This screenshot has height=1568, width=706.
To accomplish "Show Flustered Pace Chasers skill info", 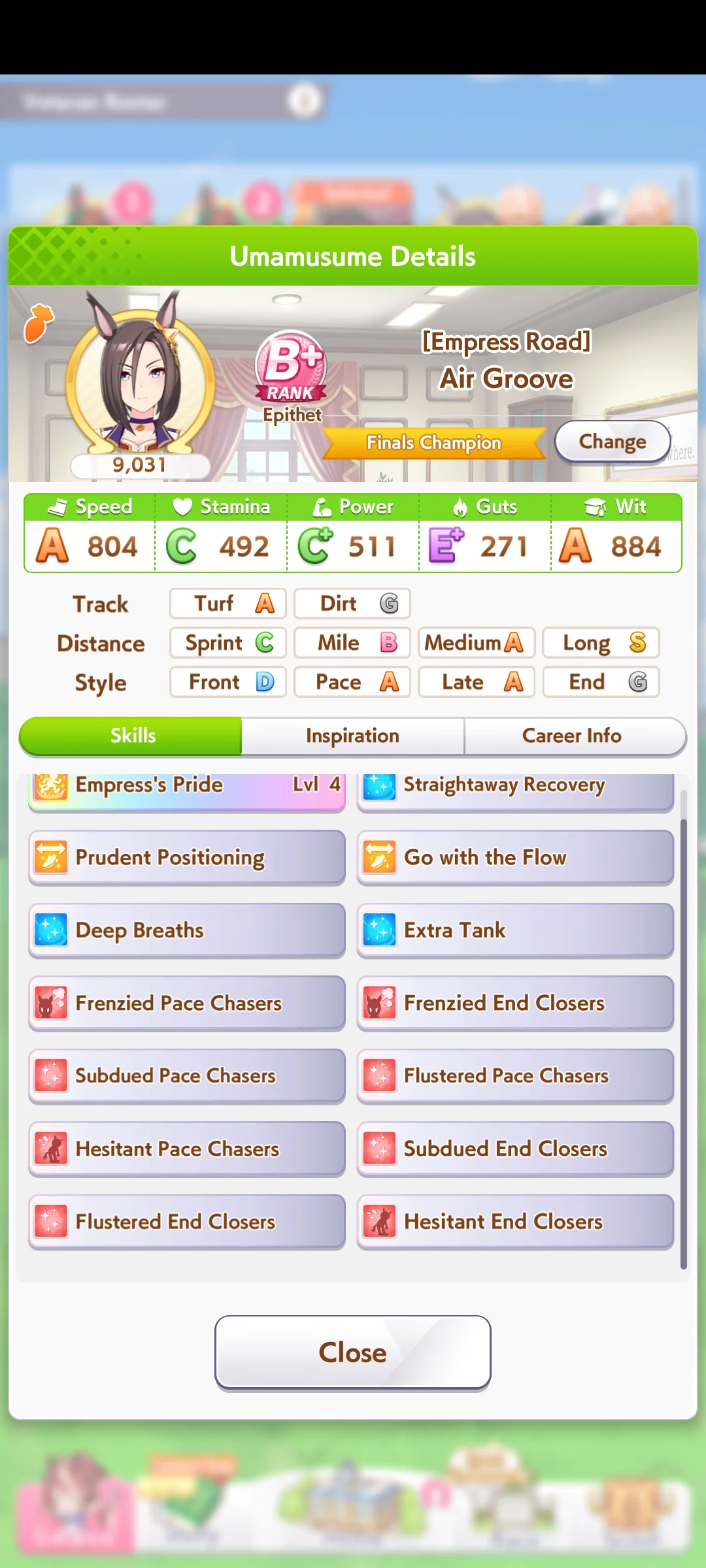I will (x=515, y=1076).
